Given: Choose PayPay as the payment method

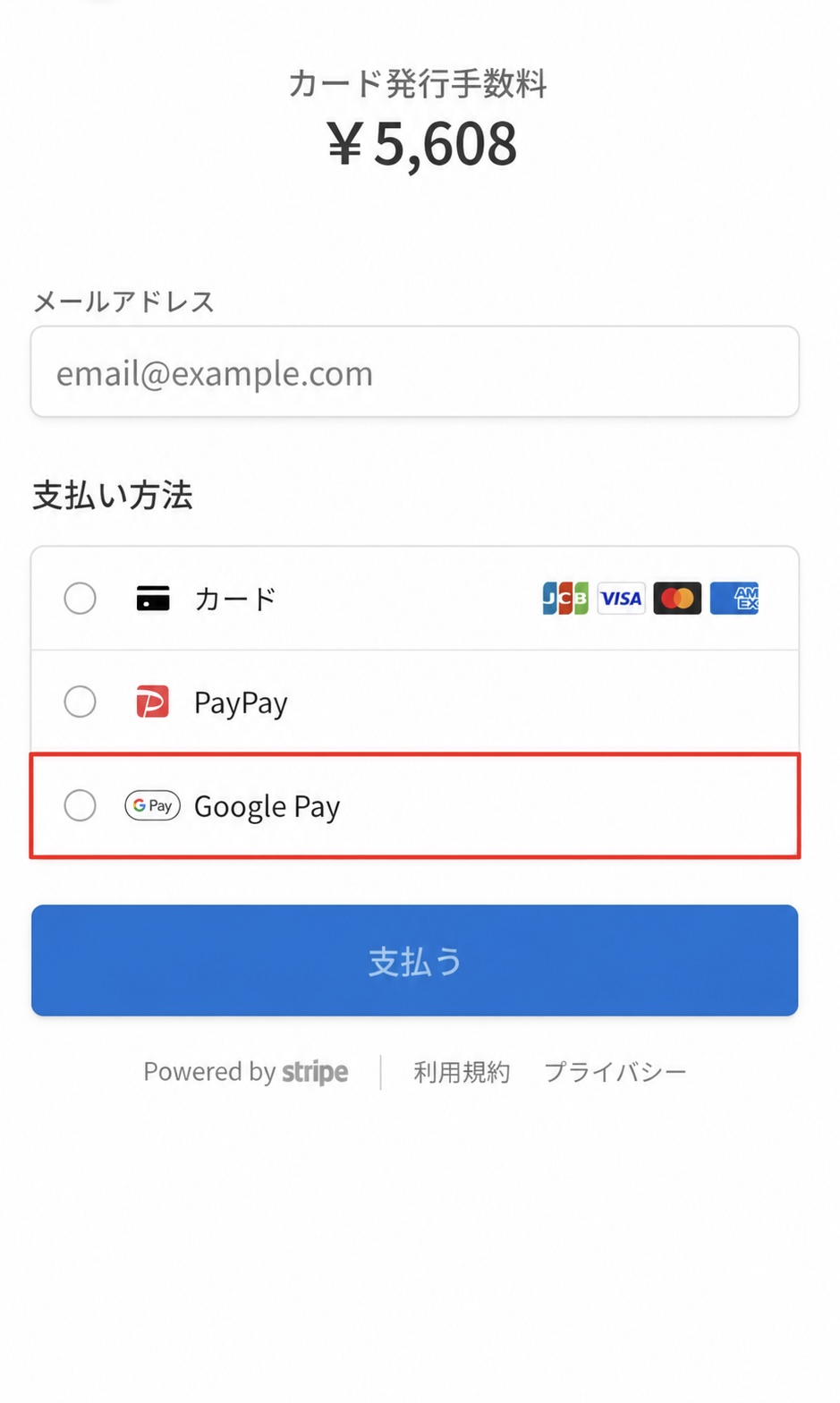Looking at the screenshot, I should (x=415, y=702).
